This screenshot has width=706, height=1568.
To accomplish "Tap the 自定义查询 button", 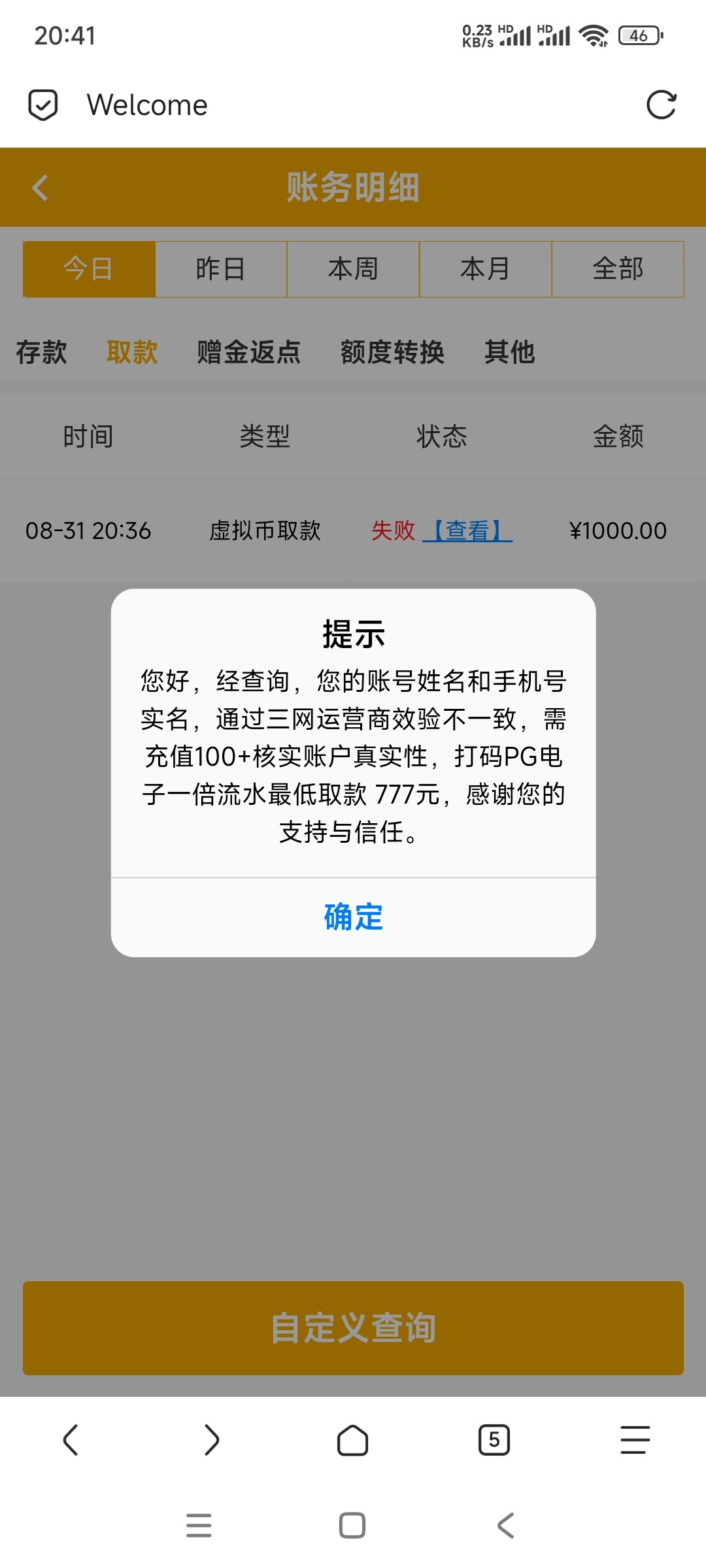I will coord(353,1328).
